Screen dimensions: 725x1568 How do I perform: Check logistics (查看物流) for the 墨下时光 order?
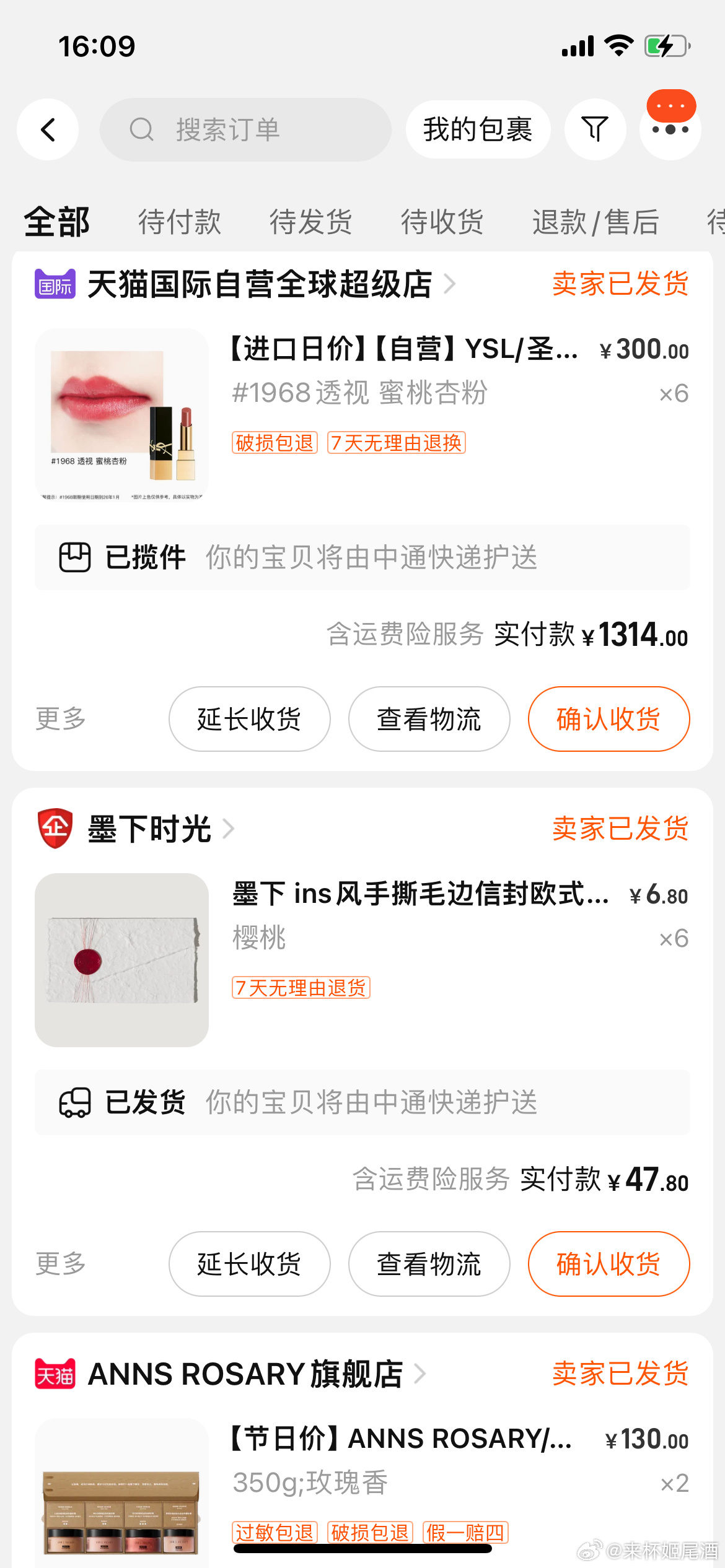pyautogui.click(x=429, y=1264)
